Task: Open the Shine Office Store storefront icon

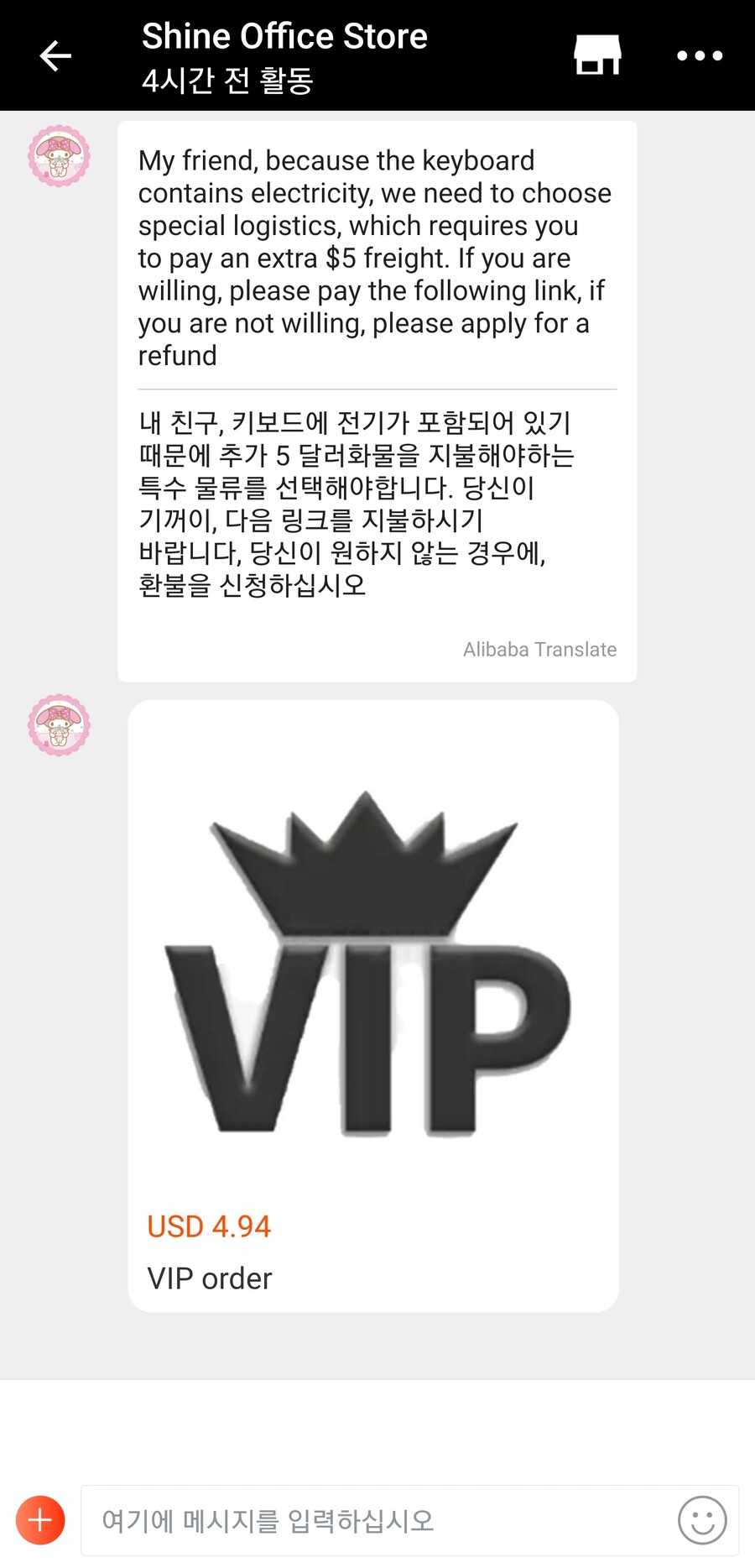Action: (598, 55)
